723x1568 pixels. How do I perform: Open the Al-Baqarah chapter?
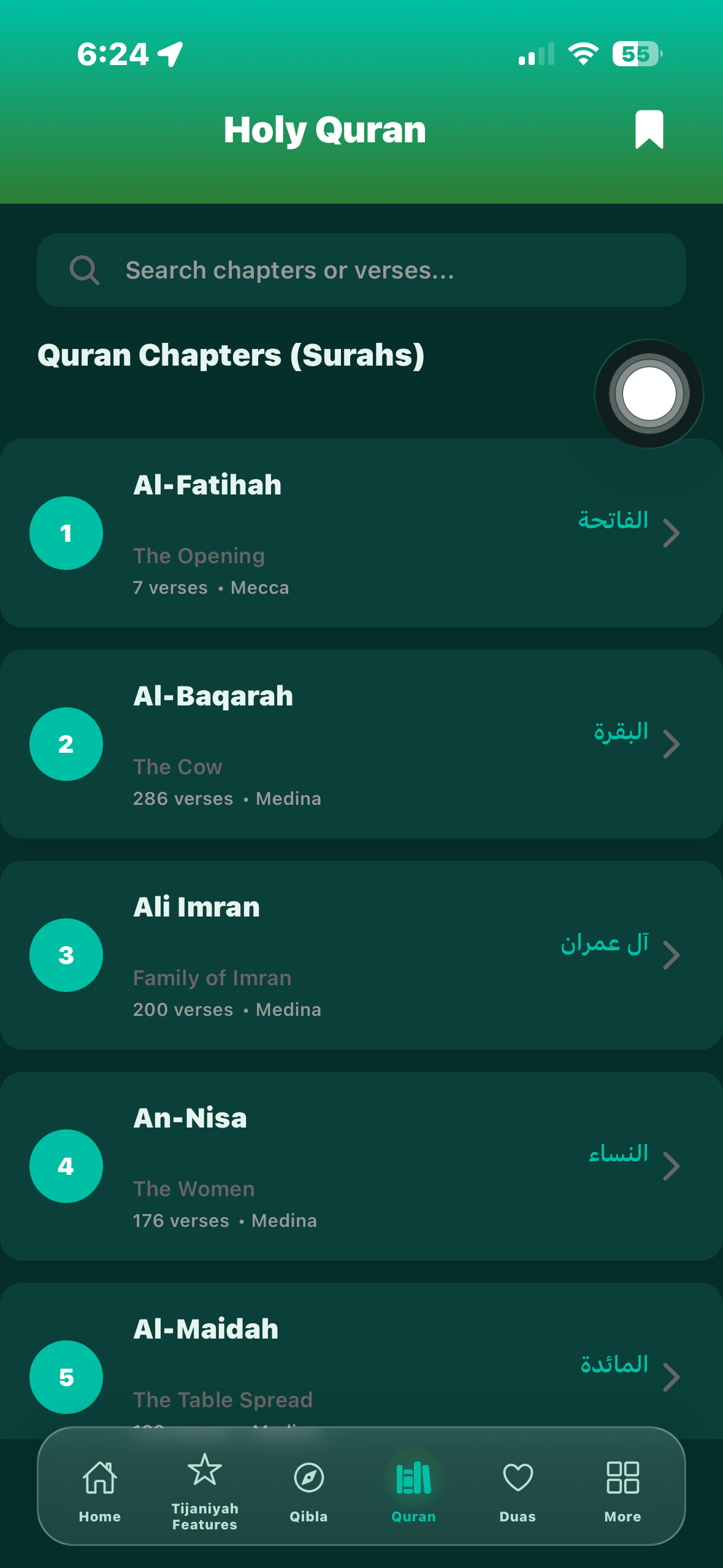[x=361, y=744]
